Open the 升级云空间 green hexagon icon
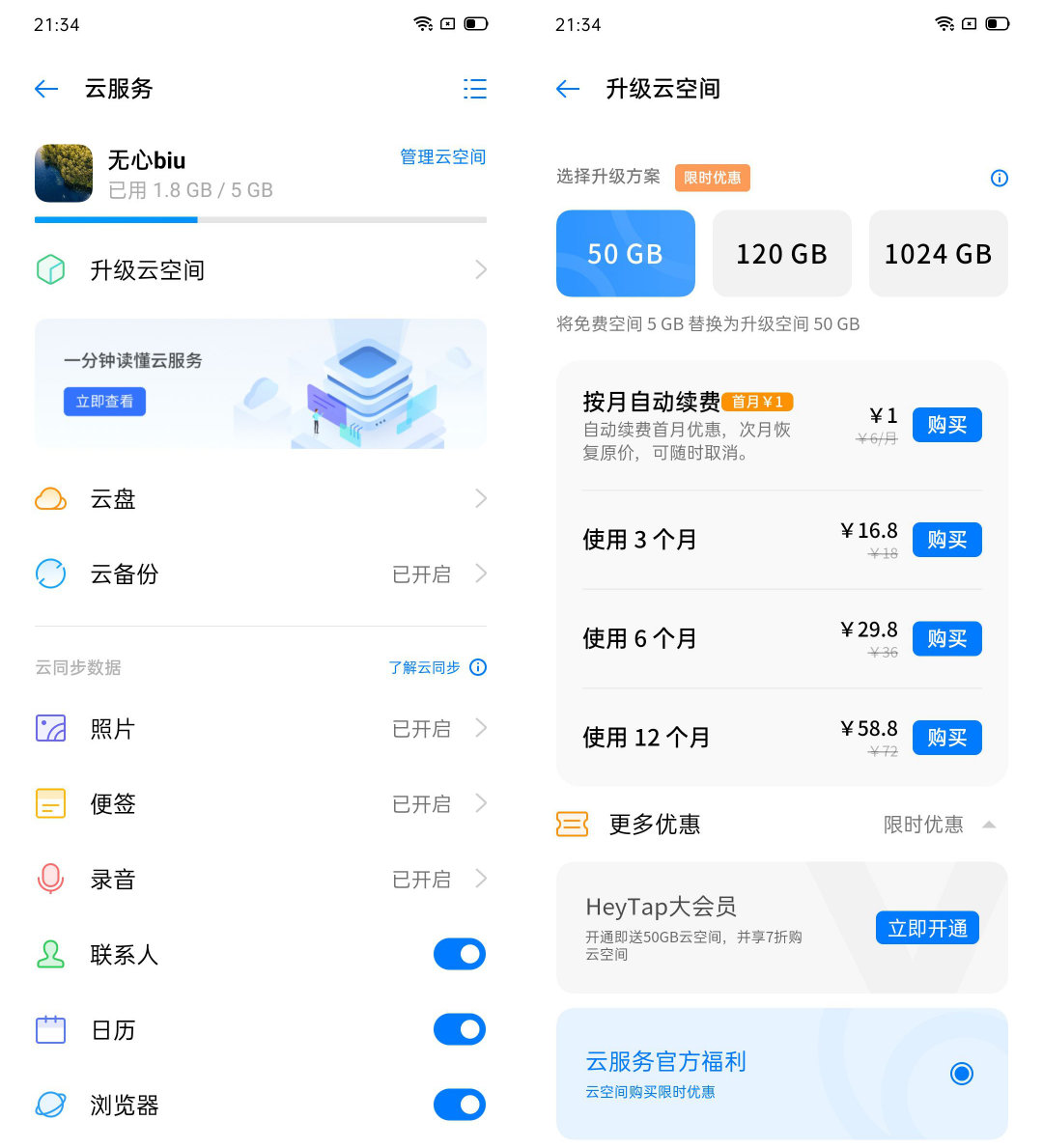The width and height of the screenshot is (1043, 1148). point(50,270)
